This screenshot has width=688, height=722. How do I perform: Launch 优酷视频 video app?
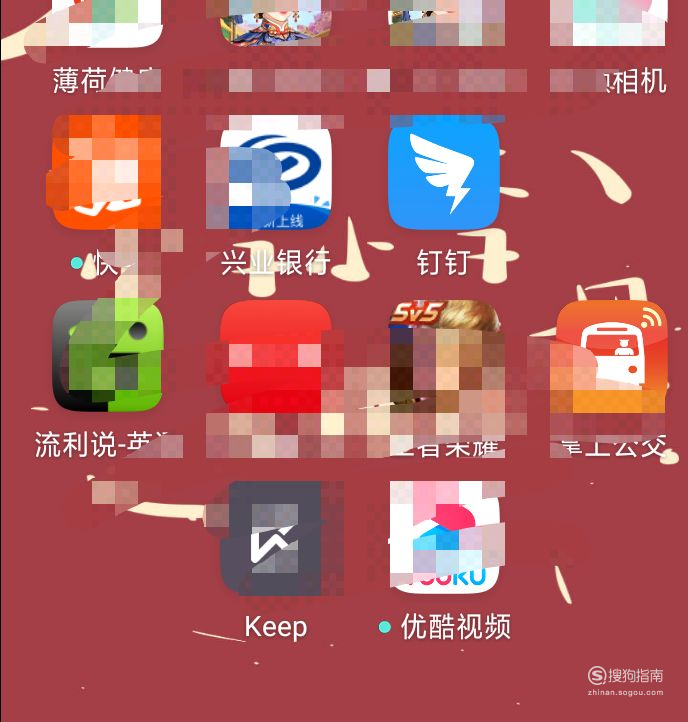(x=443, y=538)
